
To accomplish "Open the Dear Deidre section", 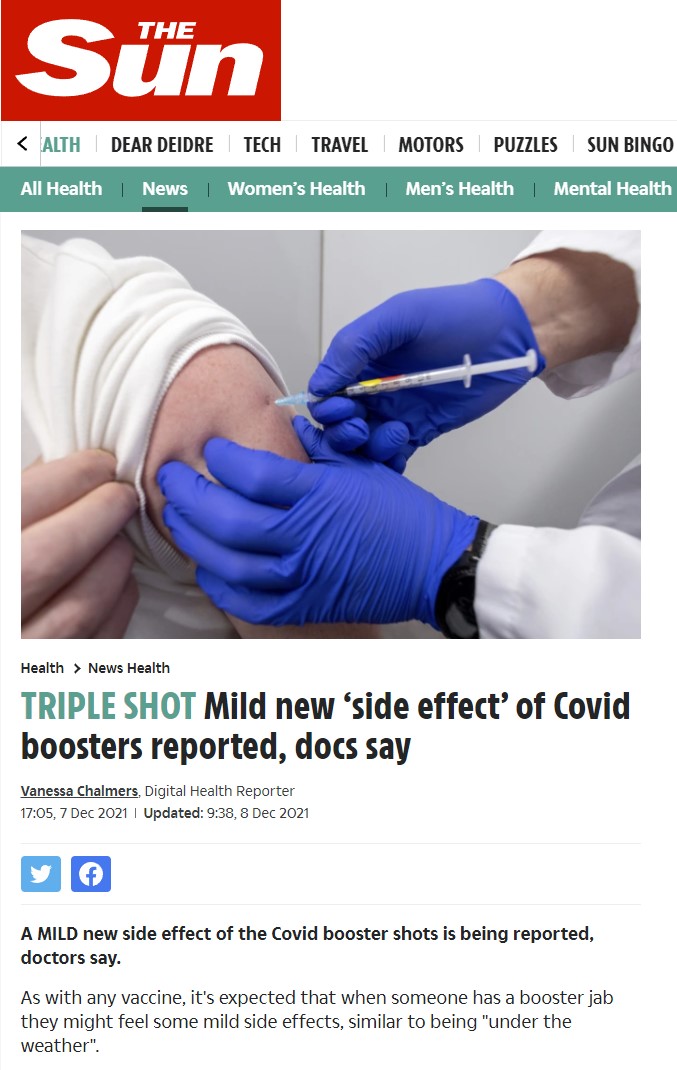I will 162,145.
